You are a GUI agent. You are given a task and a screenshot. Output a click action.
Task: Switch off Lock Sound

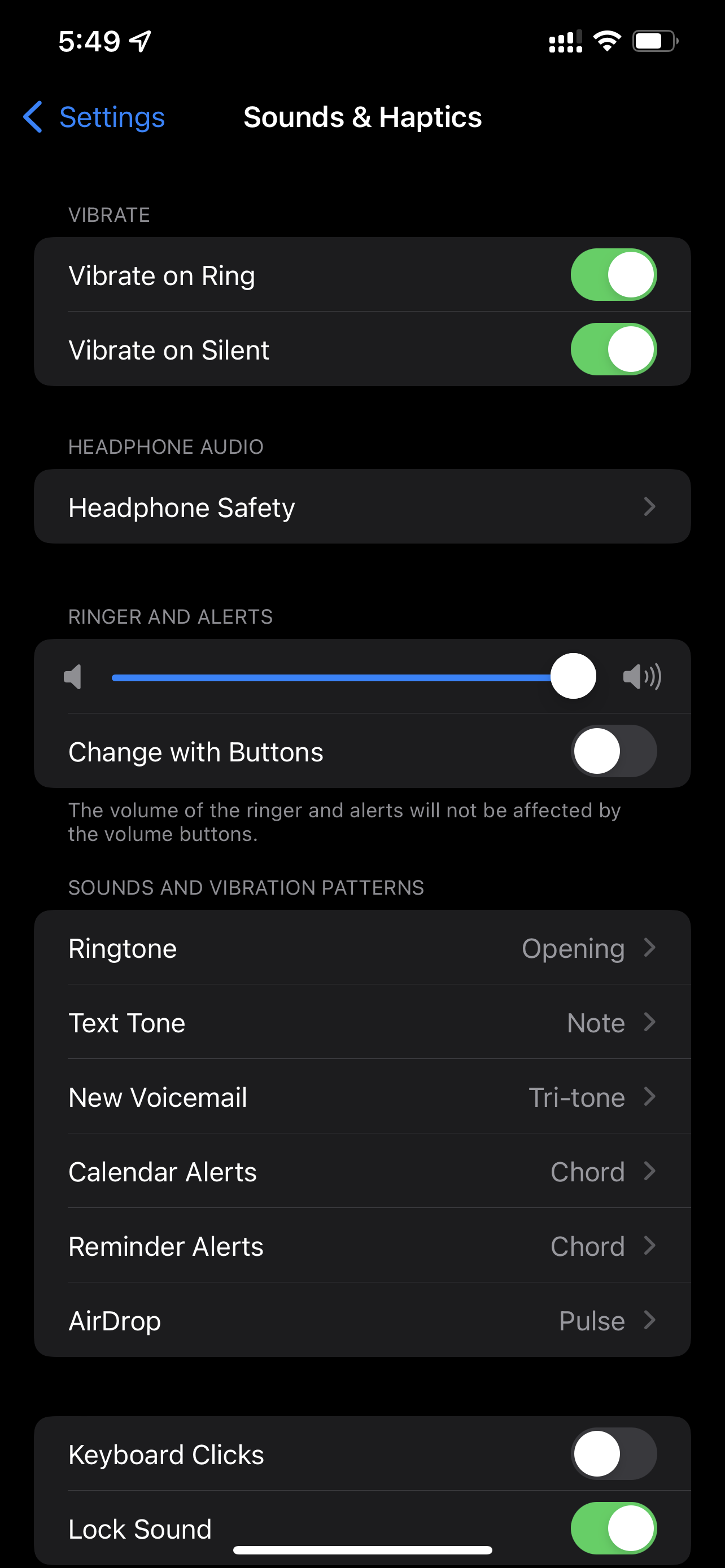(613, 1528)
